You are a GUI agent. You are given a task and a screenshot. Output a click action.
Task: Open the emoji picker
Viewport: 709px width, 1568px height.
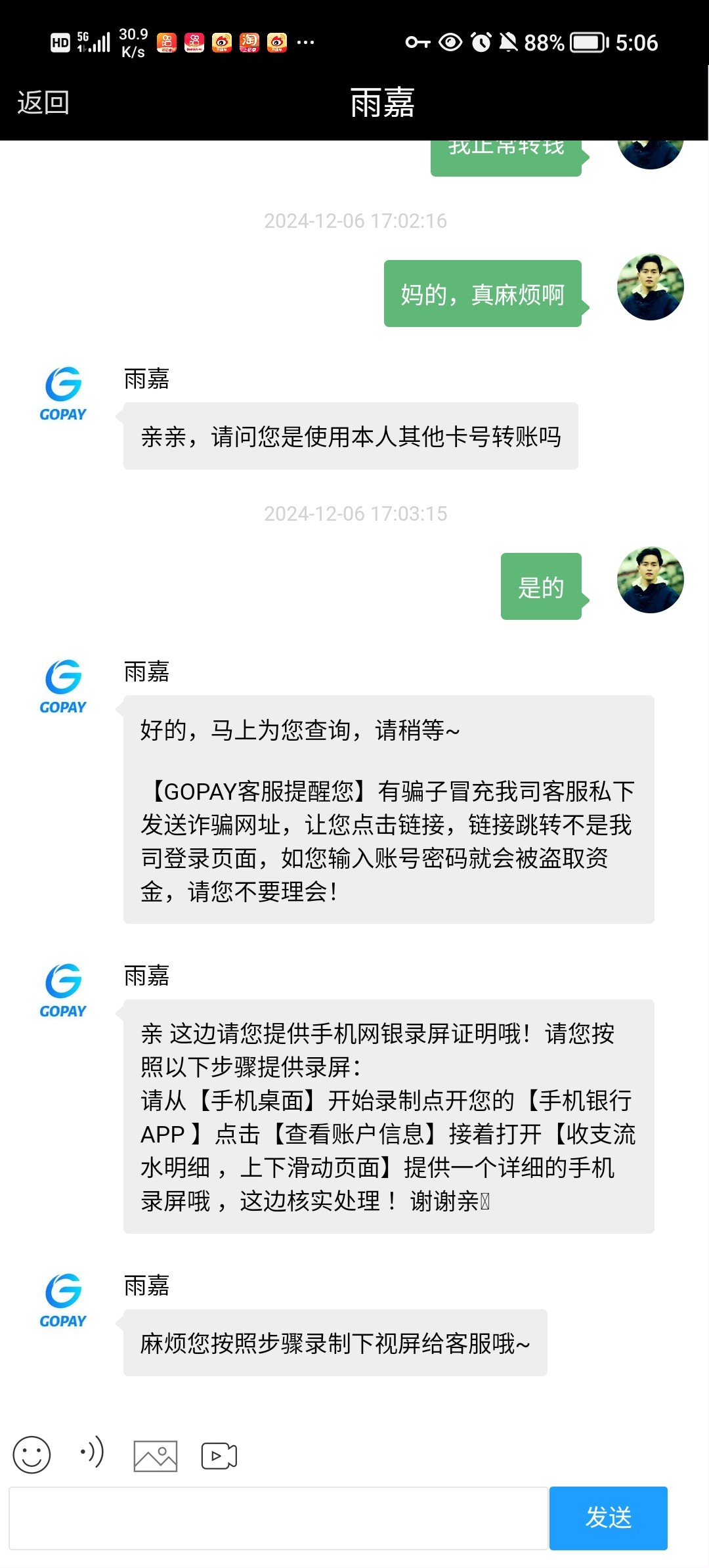(x=32, y=1454)
